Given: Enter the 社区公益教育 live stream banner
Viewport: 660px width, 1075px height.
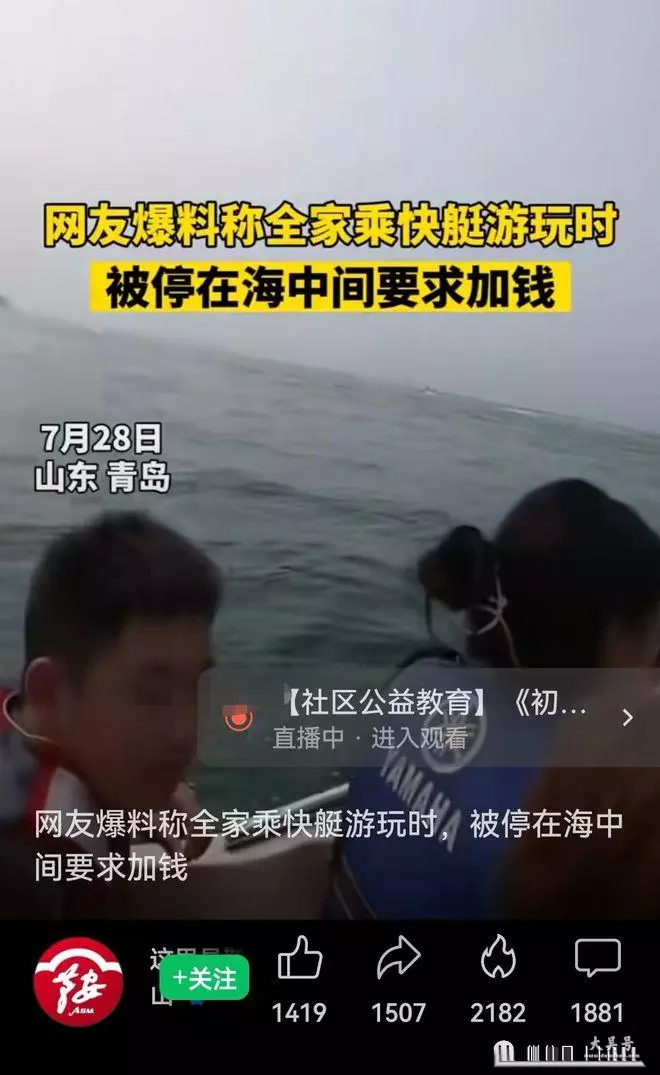Looking at the screenshot, I should click(x=428, y=718).
